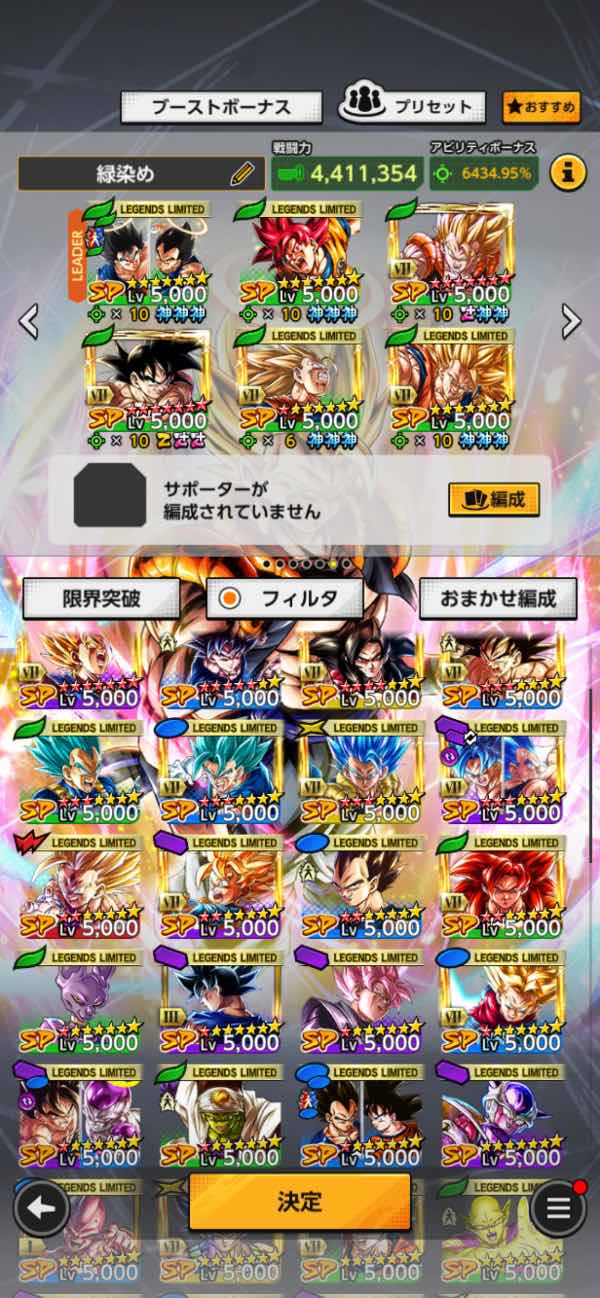Go back with the round arrow button
600x1298 pixels.
coord(41,1208)
